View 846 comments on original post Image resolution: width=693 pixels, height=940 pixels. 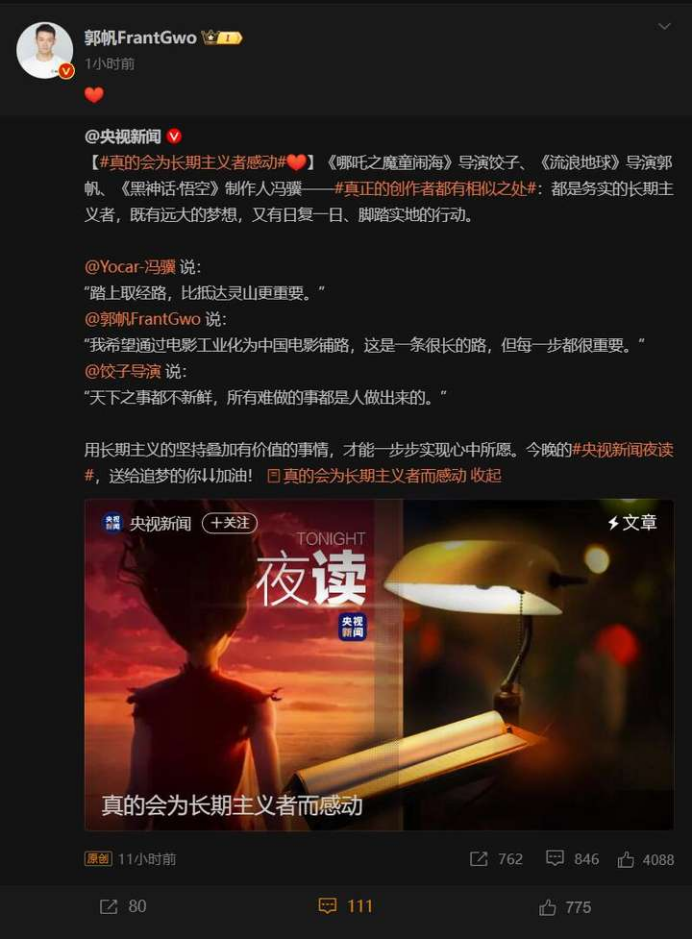572,859
